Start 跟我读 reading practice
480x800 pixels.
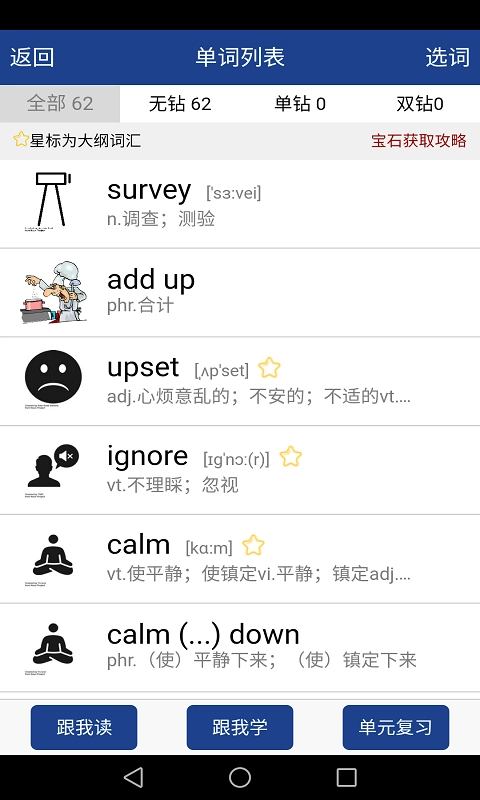pos(84,727)
